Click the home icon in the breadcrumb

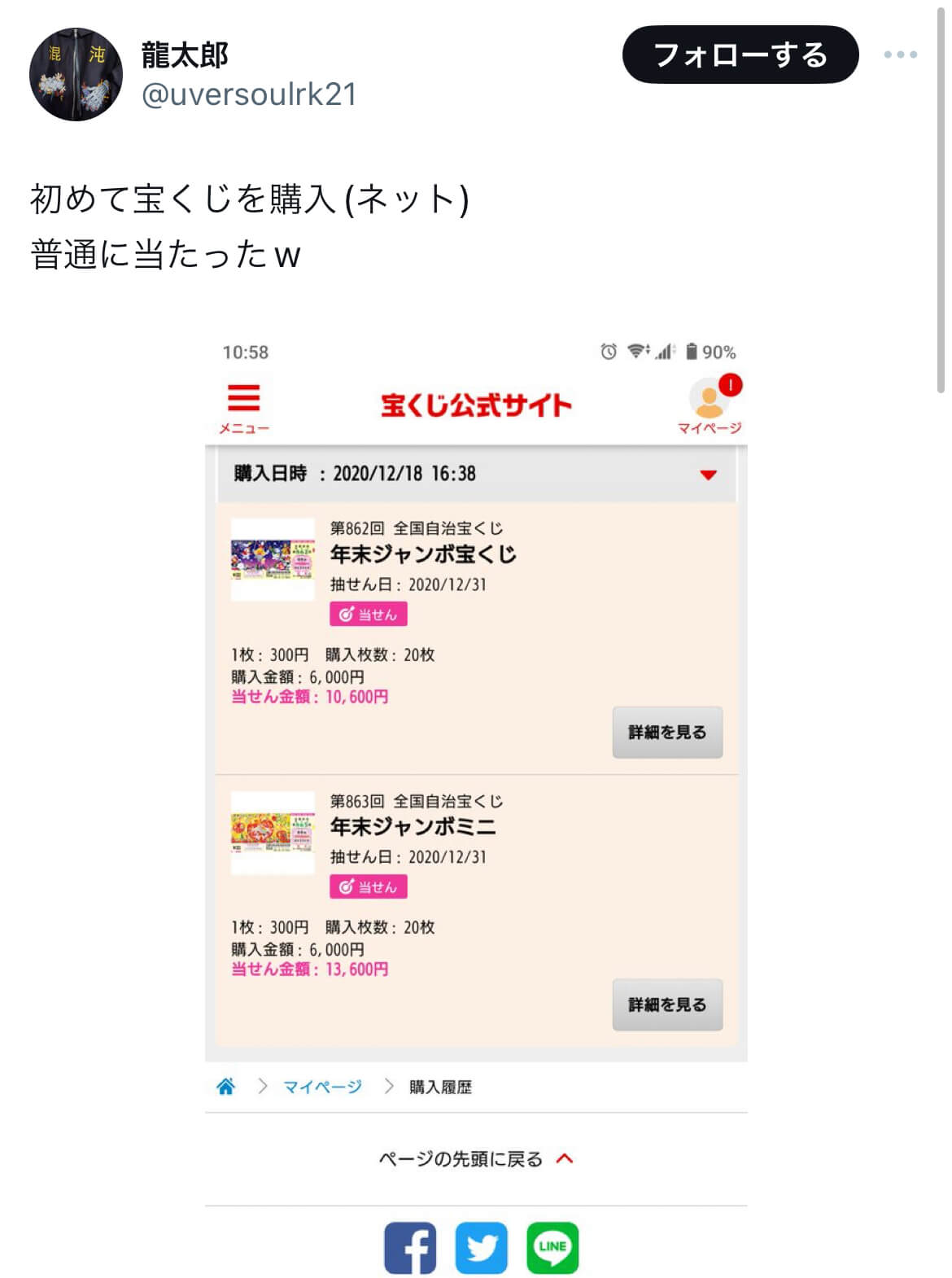click(226, 1086)
